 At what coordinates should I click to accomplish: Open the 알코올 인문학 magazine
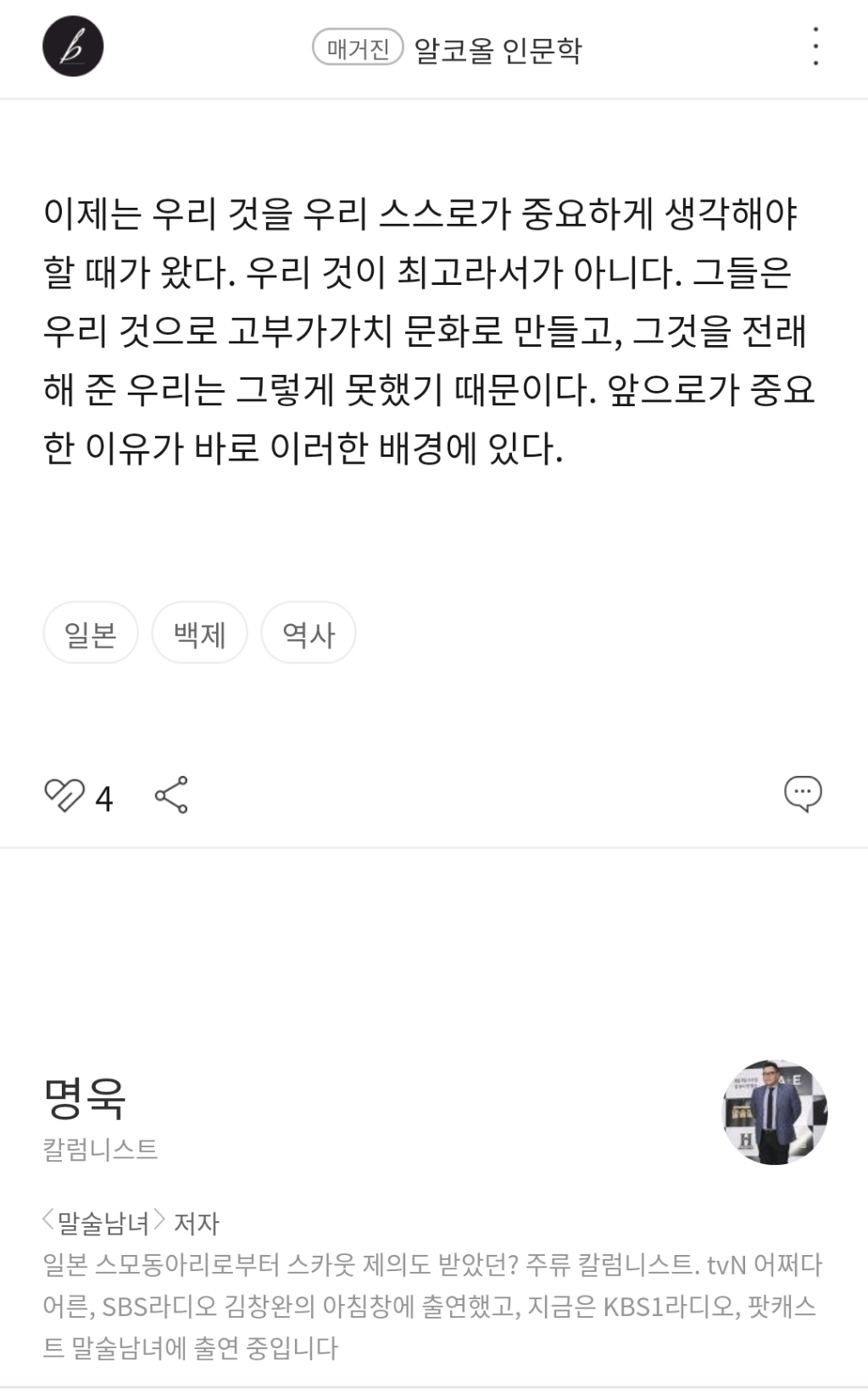tap(498, 49)
